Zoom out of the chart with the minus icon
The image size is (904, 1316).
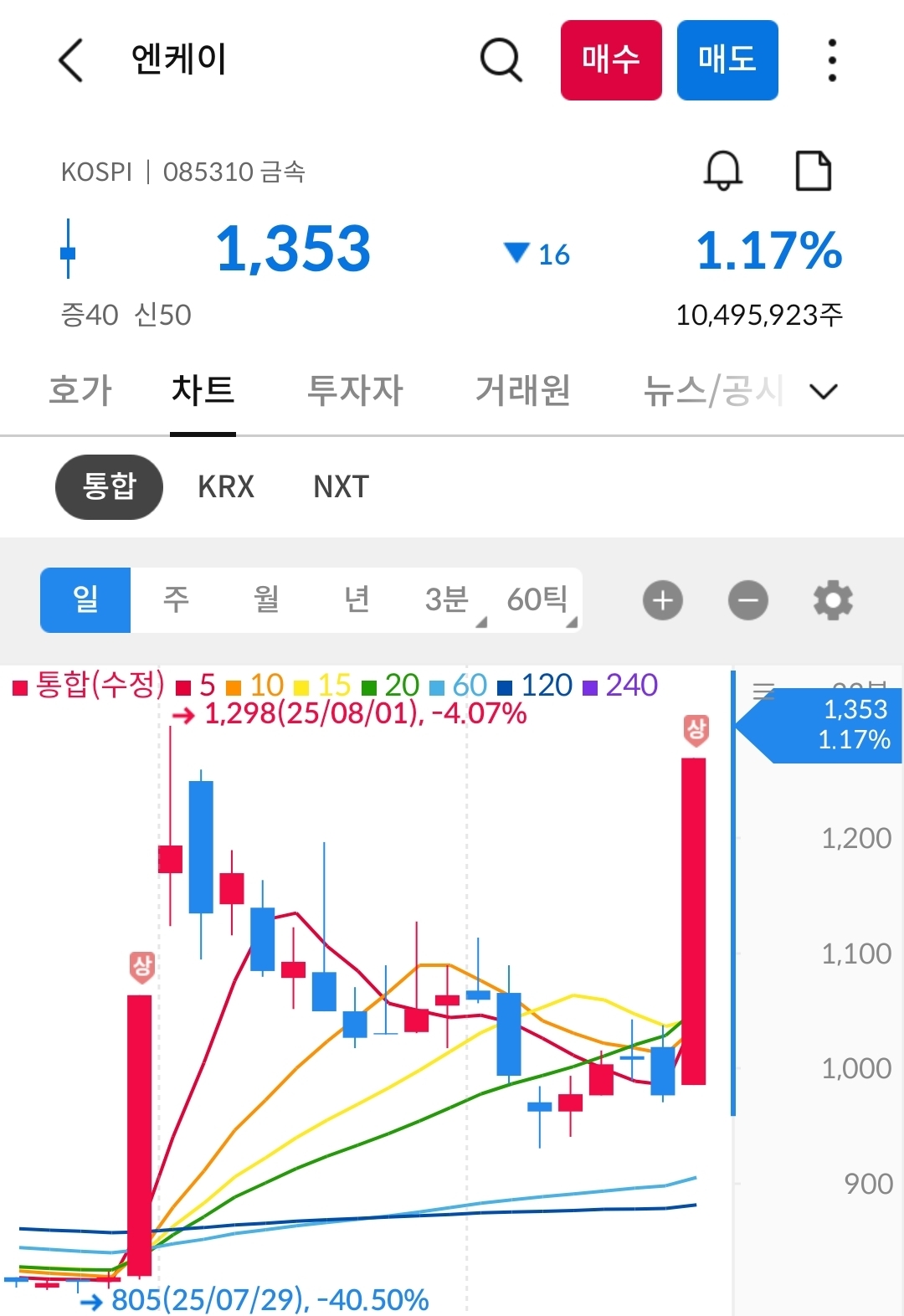tap(747, 599)
